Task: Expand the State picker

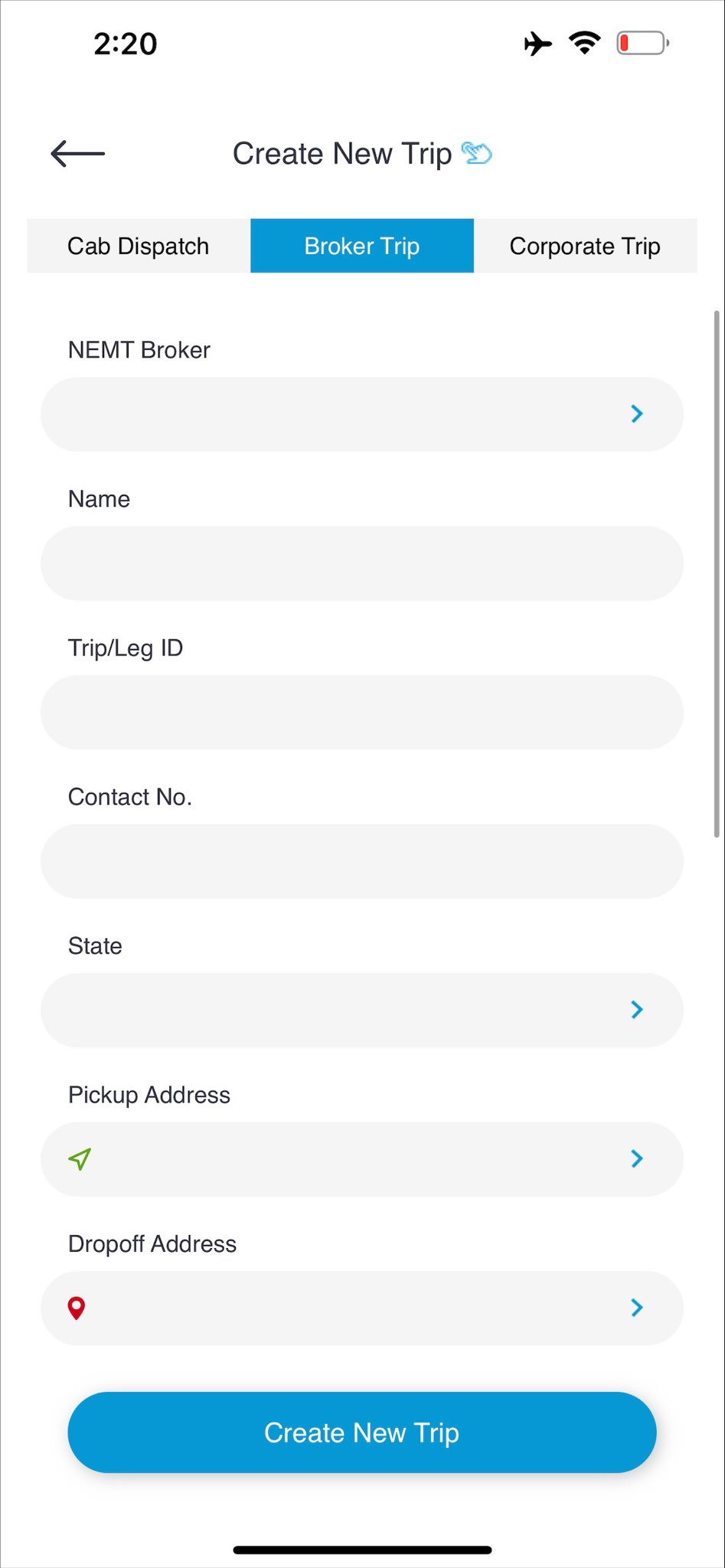Action: click(x=362, y=1010)
